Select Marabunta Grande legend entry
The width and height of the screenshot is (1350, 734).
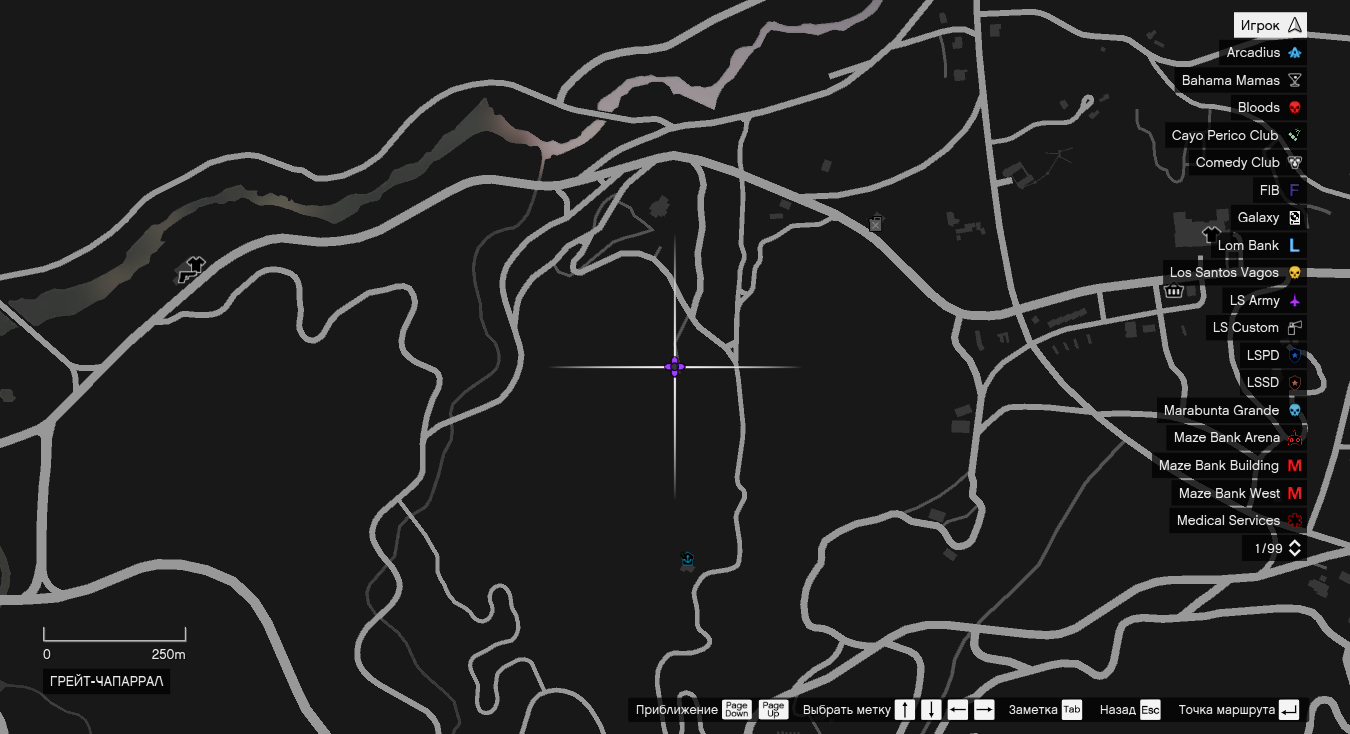[1230, 410]
